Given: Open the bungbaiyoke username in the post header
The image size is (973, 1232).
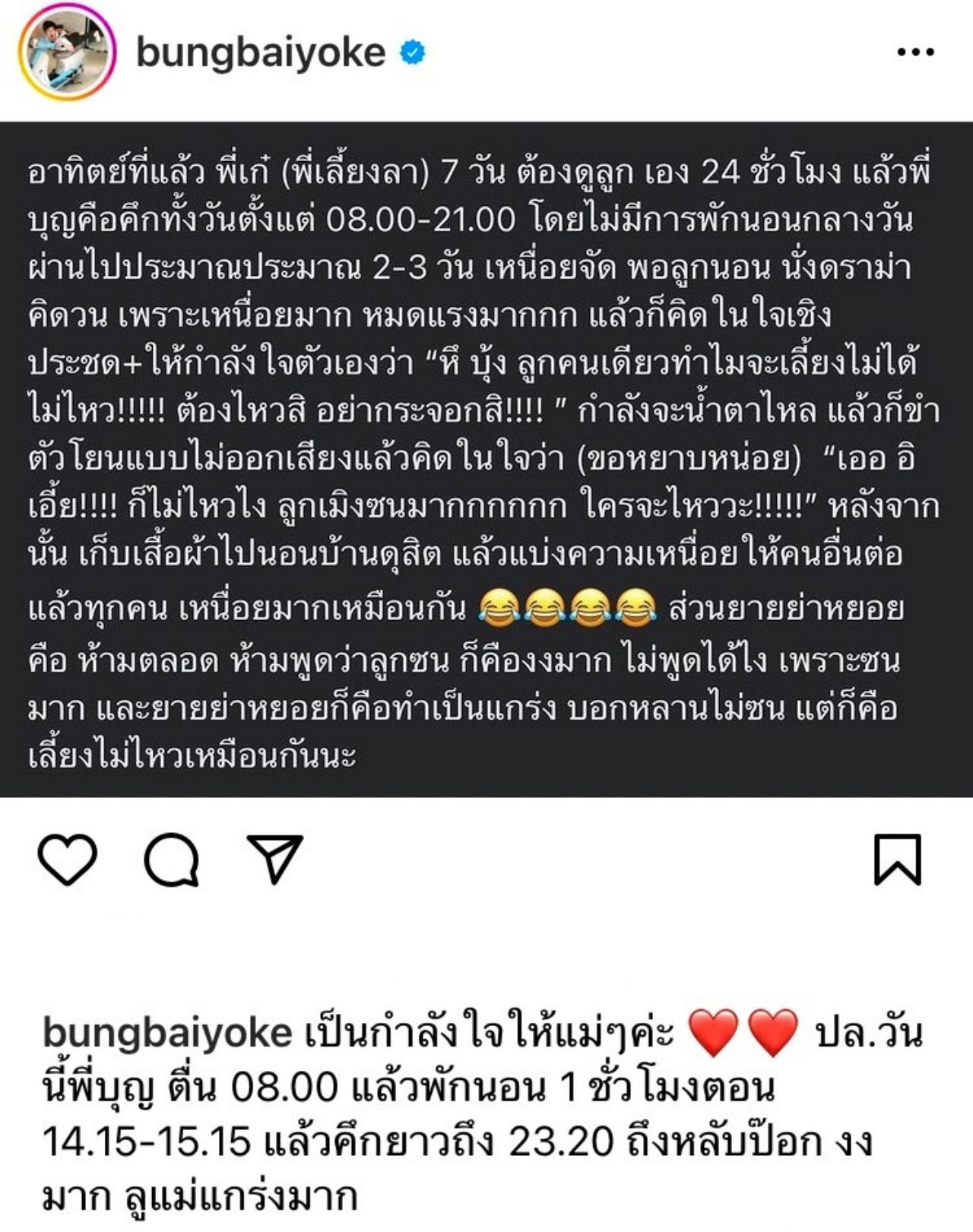Looking at the screenshot, I should [261, 53].
